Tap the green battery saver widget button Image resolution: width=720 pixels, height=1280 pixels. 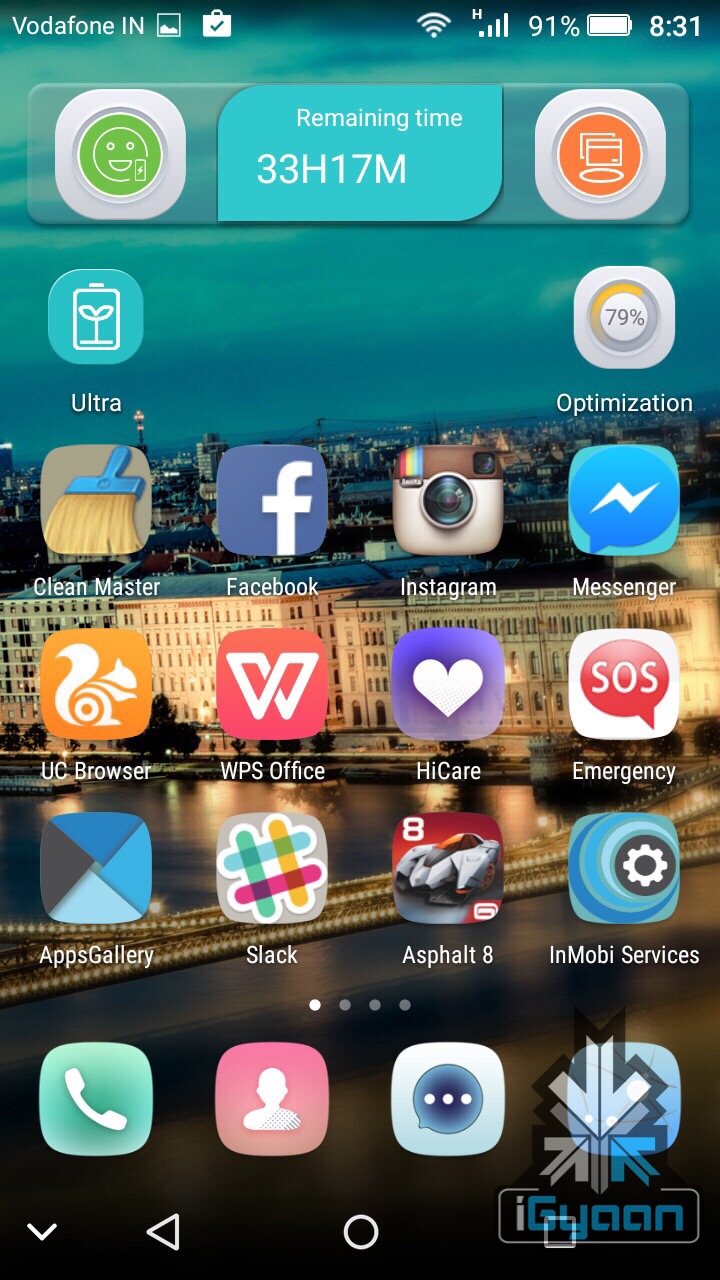120,154
